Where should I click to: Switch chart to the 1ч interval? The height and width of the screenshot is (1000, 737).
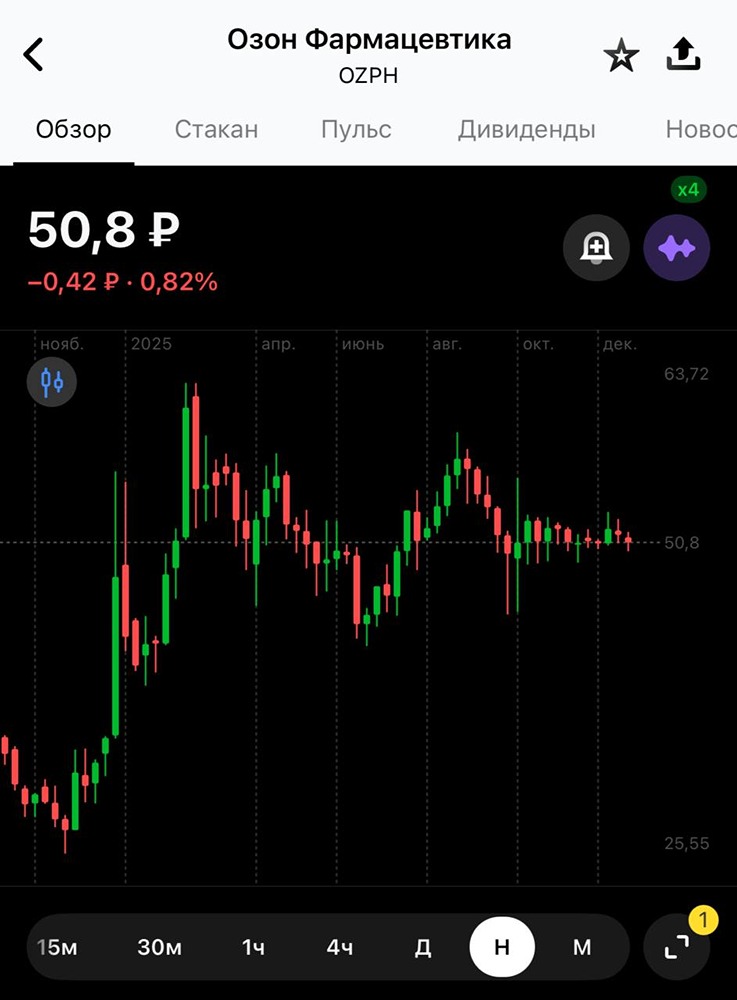pyautogui.click(x=254, y=947)
